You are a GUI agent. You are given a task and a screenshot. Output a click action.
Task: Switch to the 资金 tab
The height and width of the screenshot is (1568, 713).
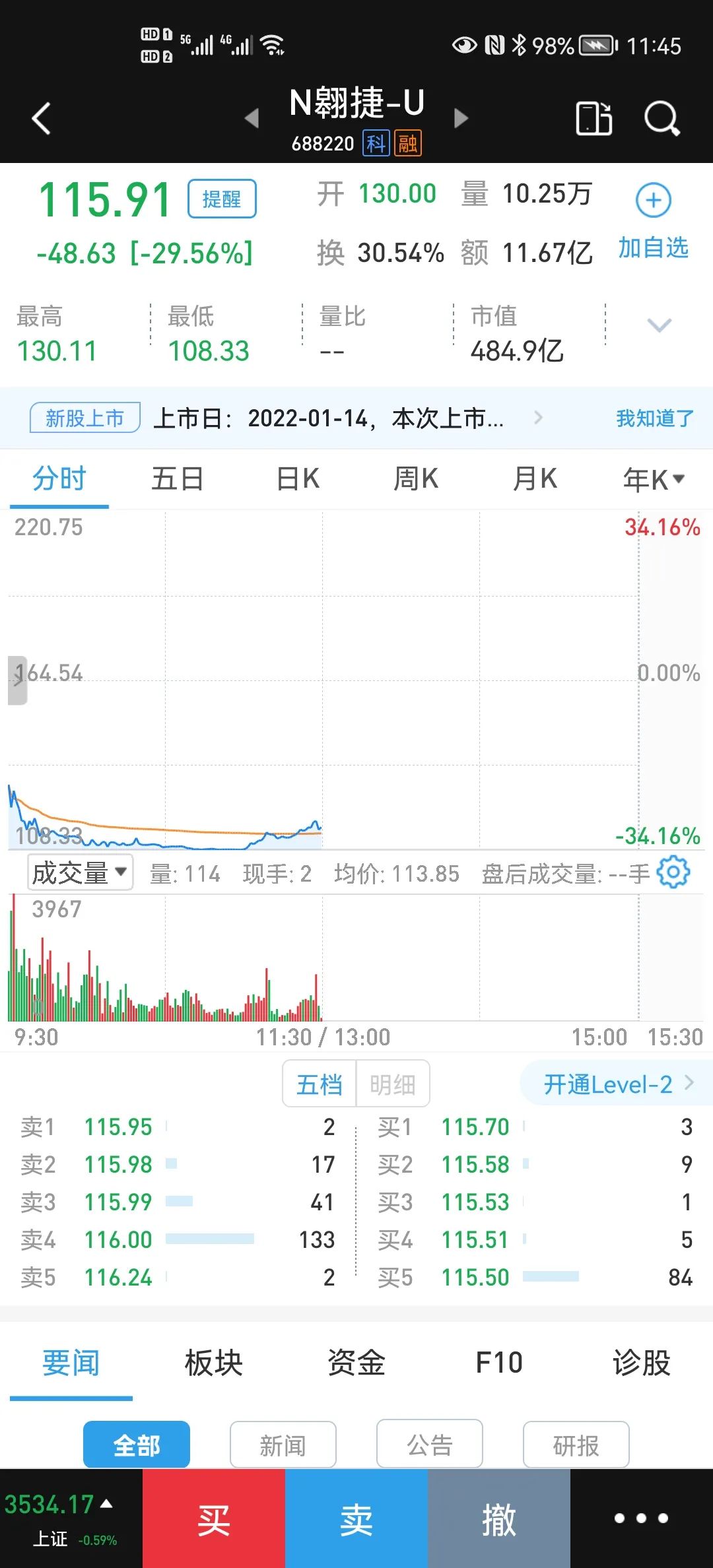[x=356, y=1363]
